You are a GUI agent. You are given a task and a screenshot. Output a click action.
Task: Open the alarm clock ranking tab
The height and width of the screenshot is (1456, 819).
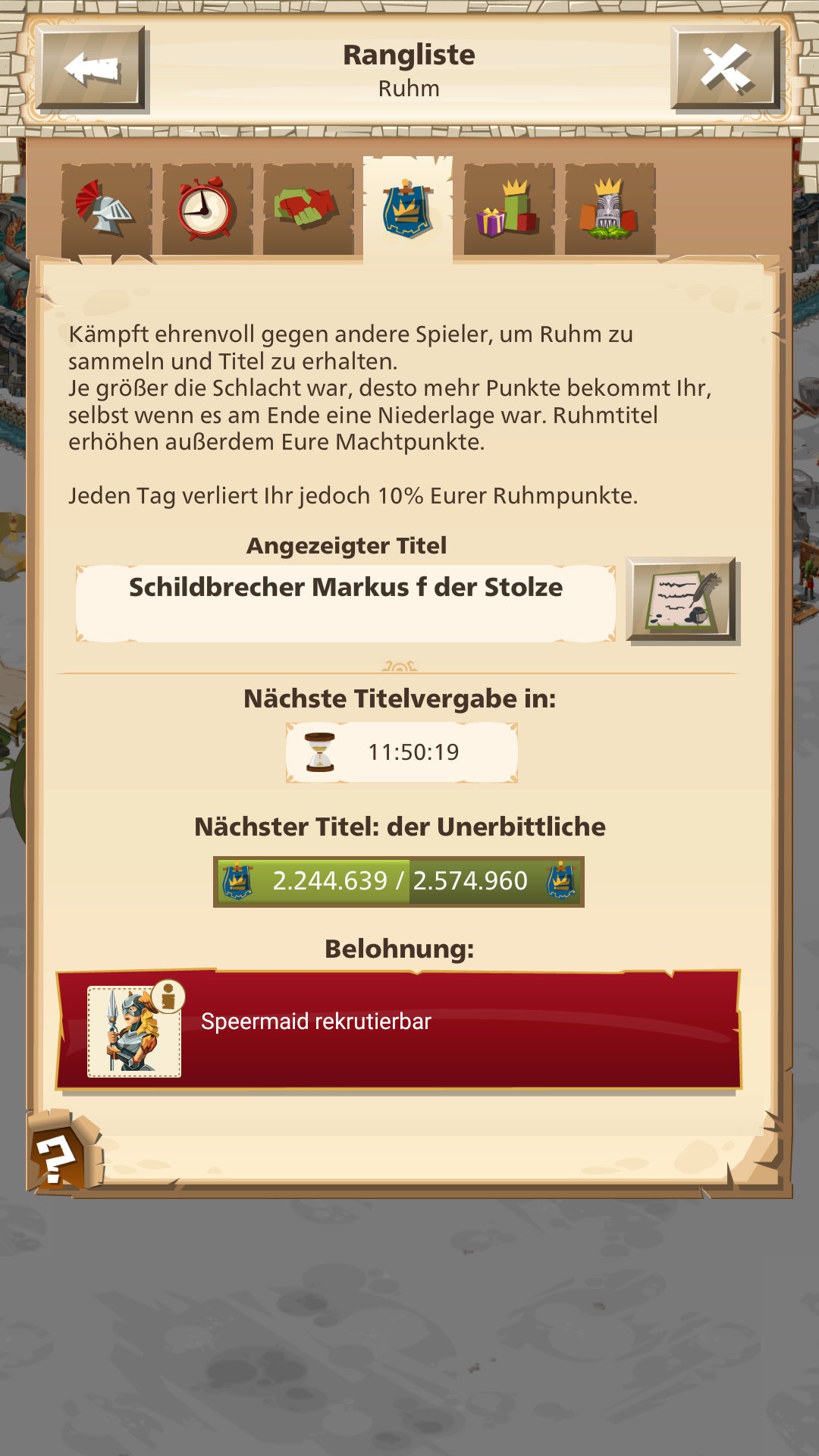(x=207, y=209)
